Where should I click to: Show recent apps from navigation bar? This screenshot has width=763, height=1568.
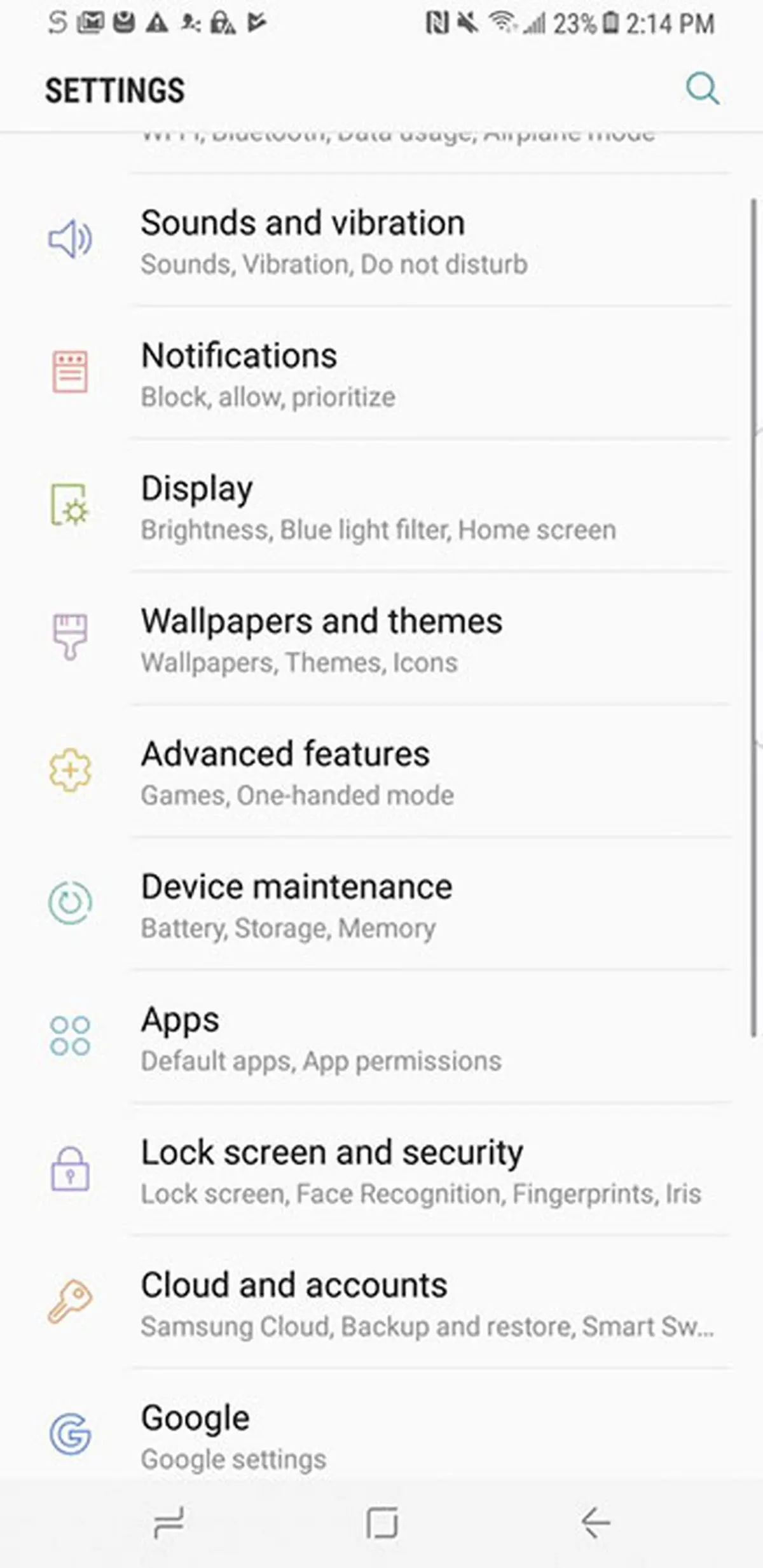pos(169,1522)
